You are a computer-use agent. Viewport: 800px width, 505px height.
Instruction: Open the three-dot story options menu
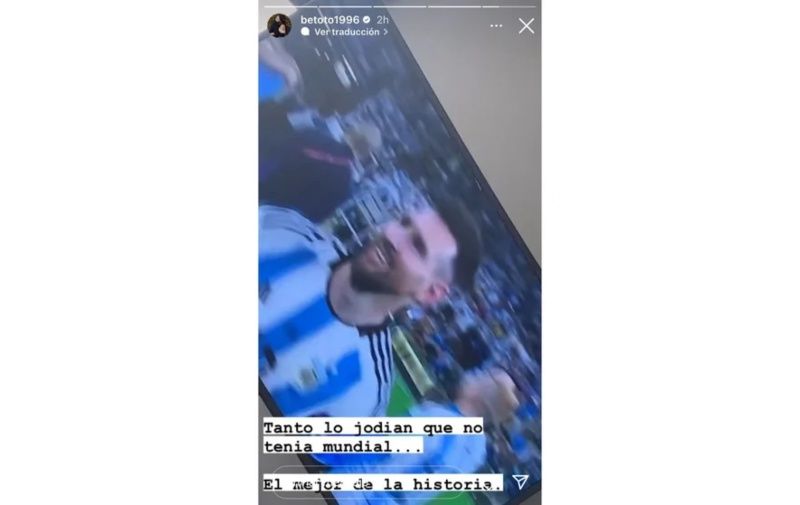[496, 26]
